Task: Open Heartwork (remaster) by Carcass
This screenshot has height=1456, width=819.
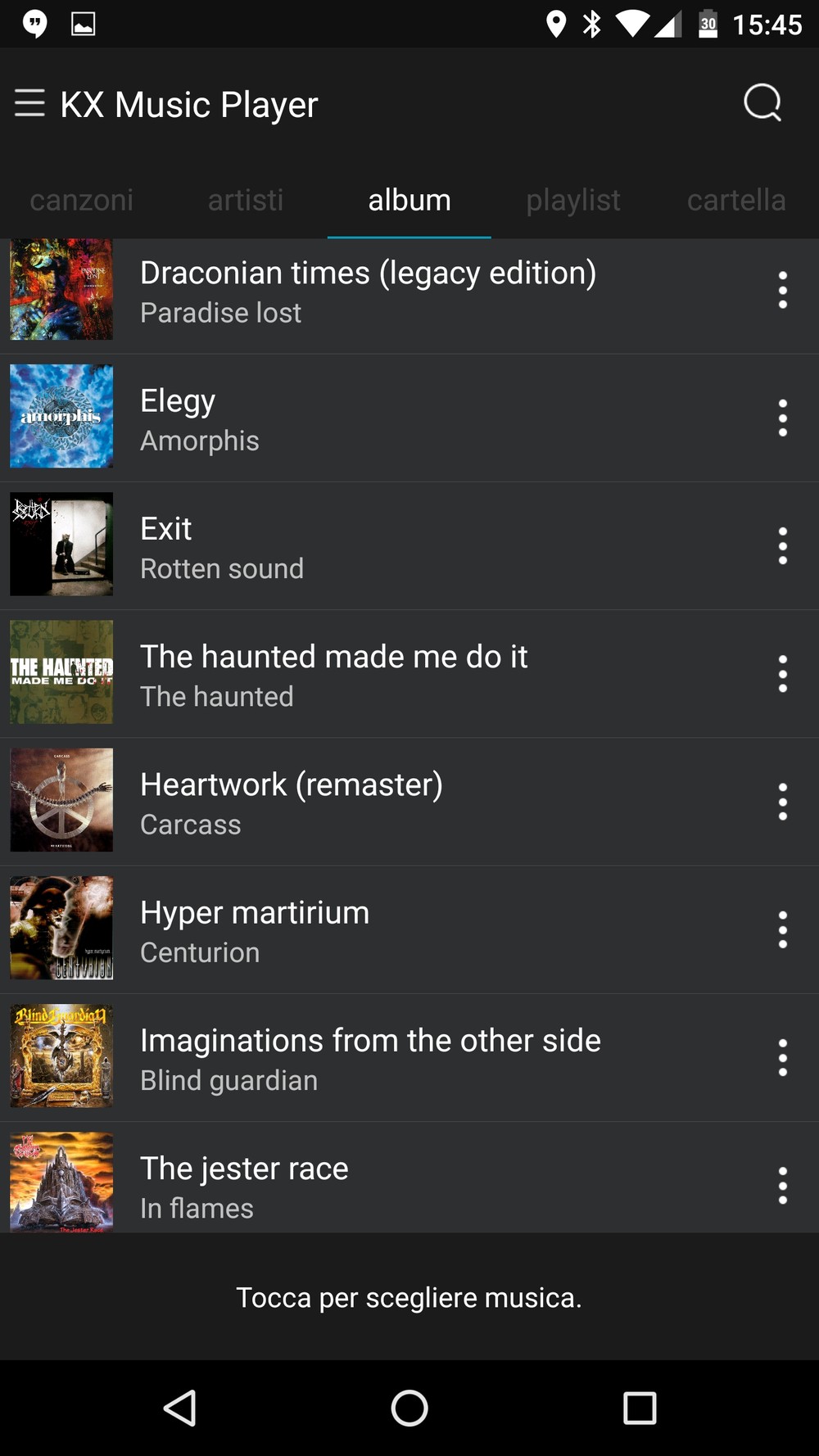Action: 368,803
